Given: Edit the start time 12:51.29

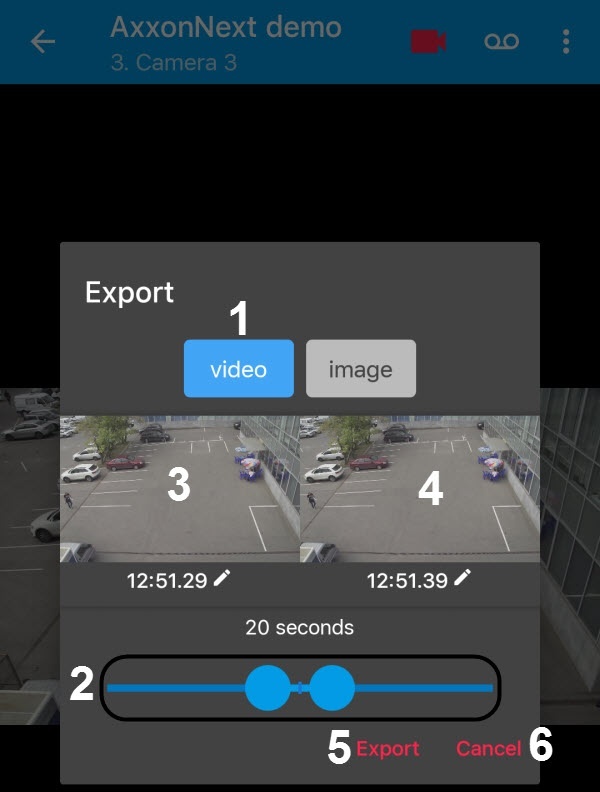Looking at the screenshot, I should pyautogui.click(x=222, y=578).
